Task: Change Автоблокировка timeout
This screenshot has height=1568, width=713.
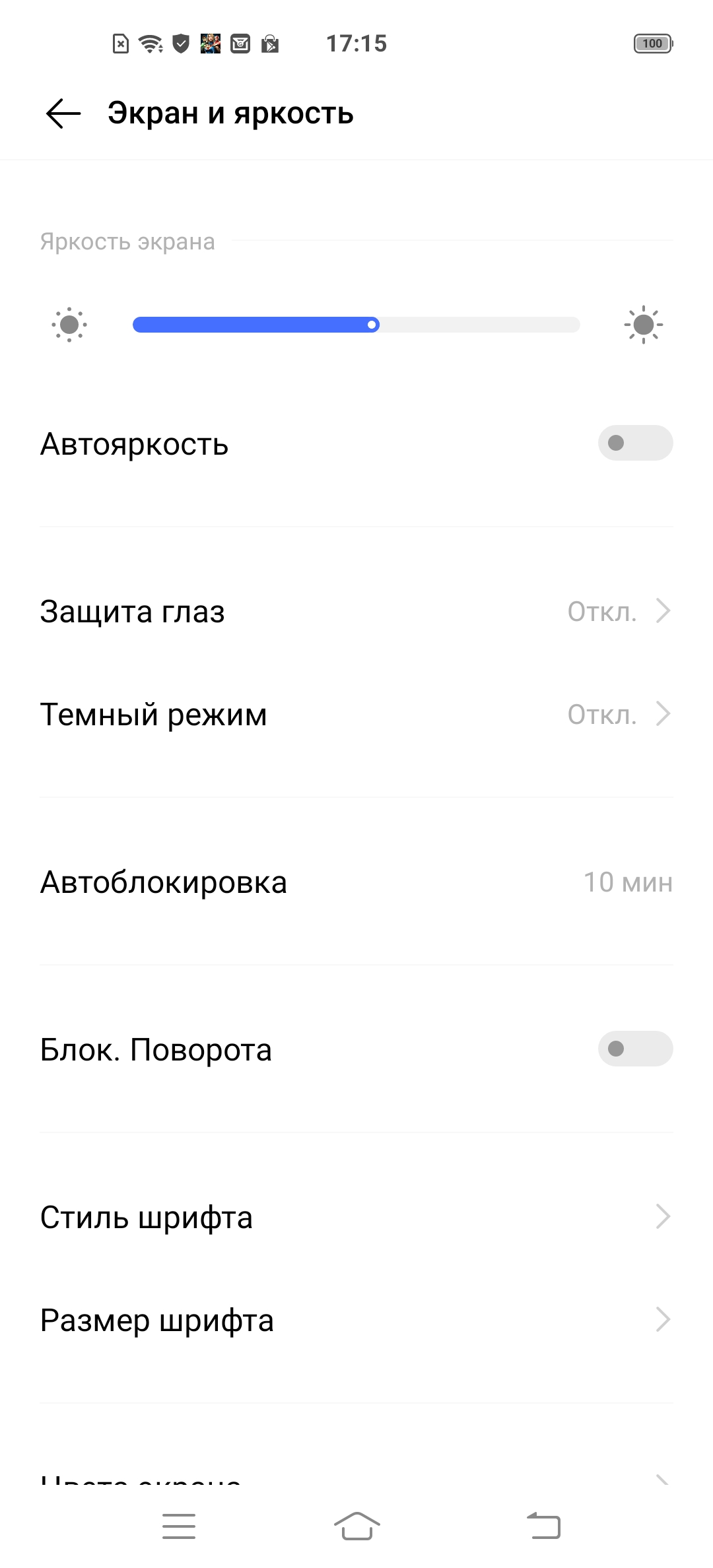Action: (356, 882)
